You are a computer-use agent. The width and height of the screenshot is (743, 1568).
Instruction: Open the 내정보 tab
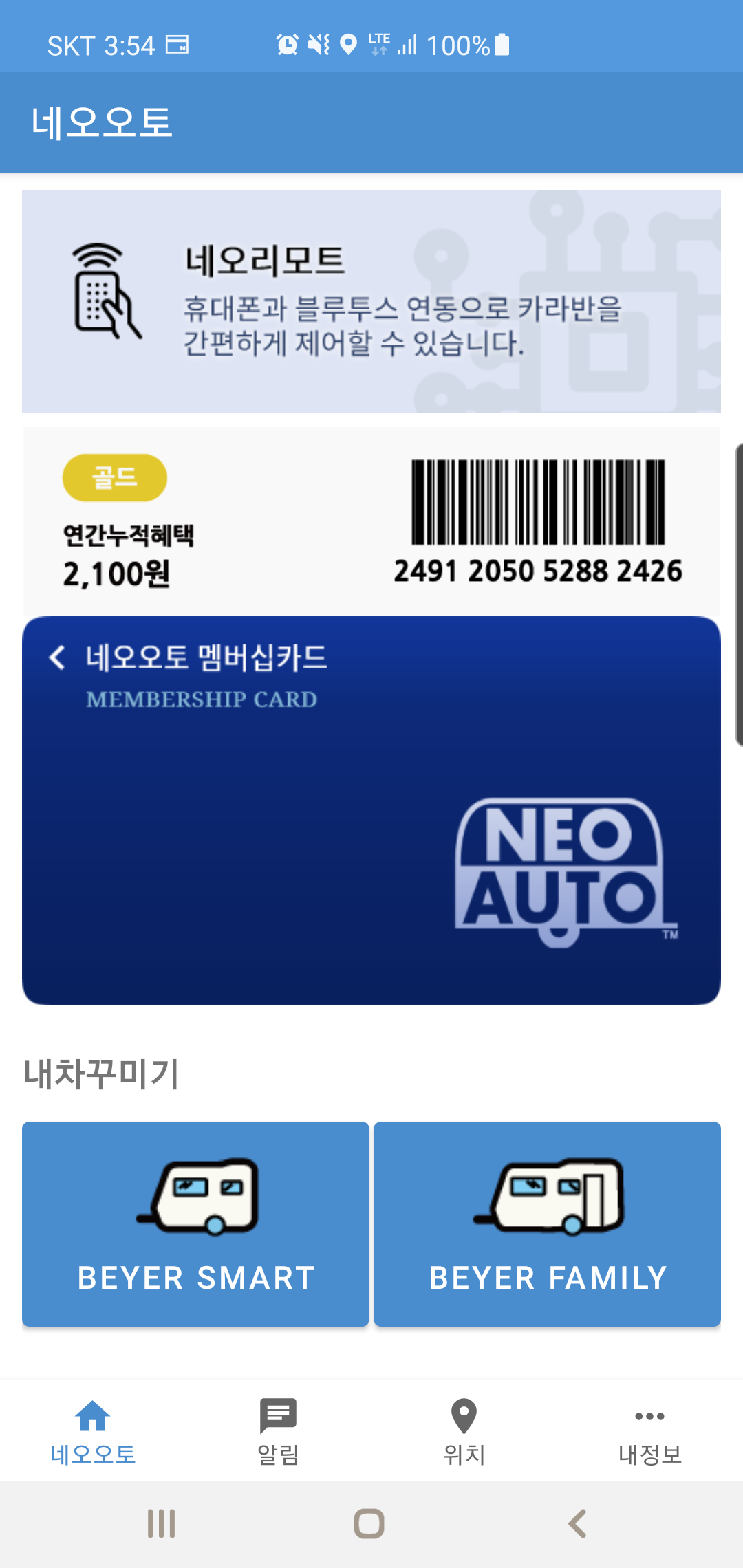pos(649,1432)
